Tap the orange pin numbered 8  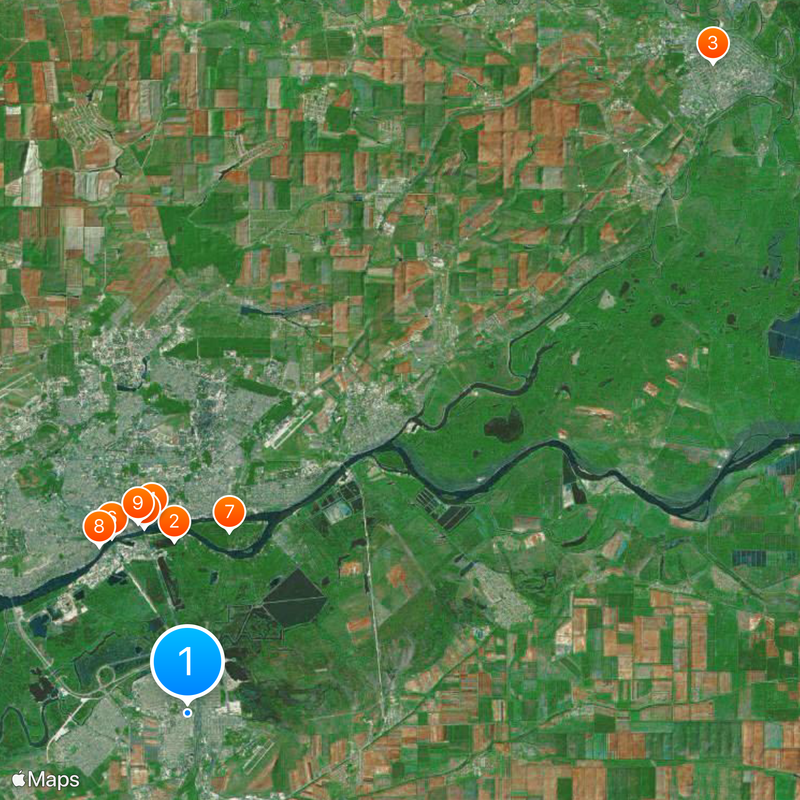click(97, 526)
